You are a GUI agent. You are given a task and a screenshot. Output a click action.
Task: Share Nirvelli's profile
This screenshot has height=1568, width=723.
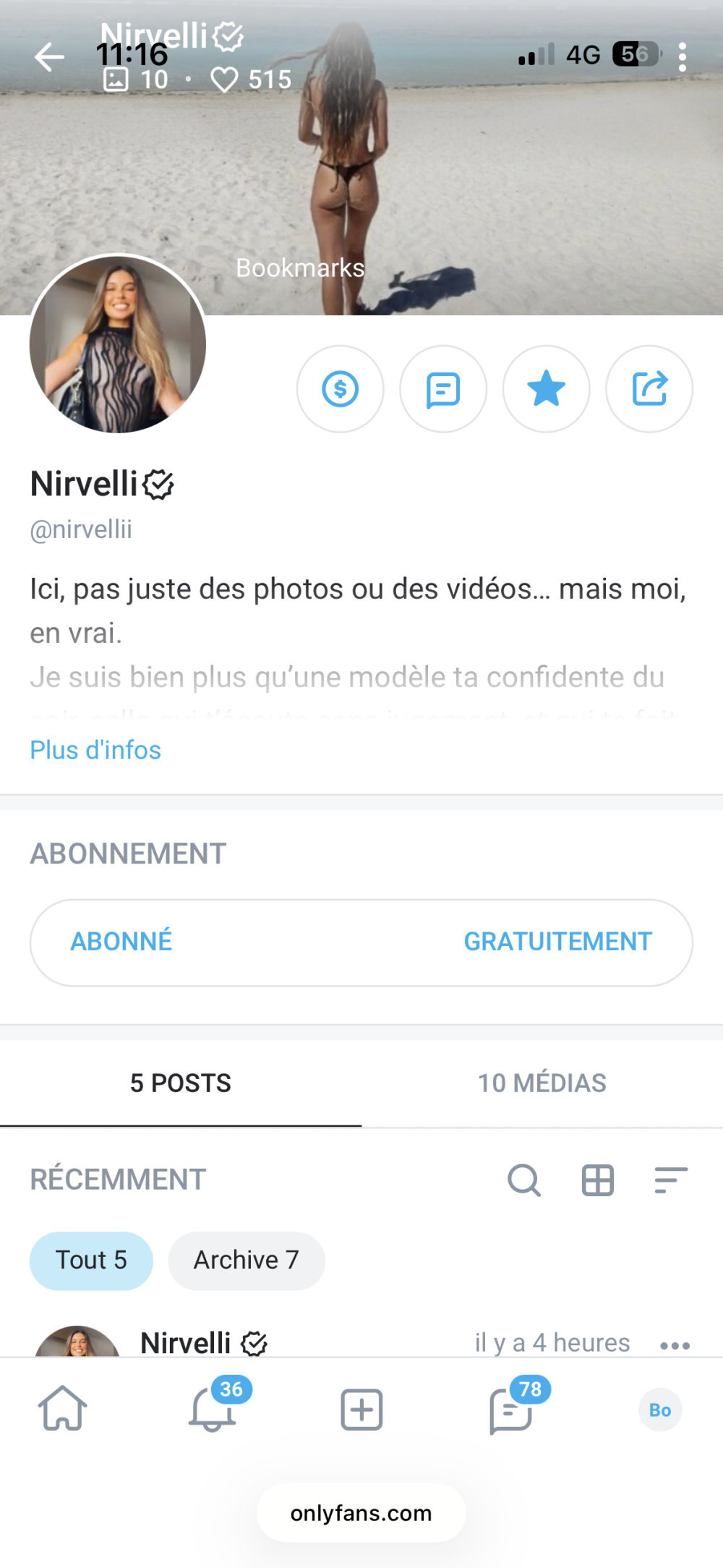click(649, 389)
